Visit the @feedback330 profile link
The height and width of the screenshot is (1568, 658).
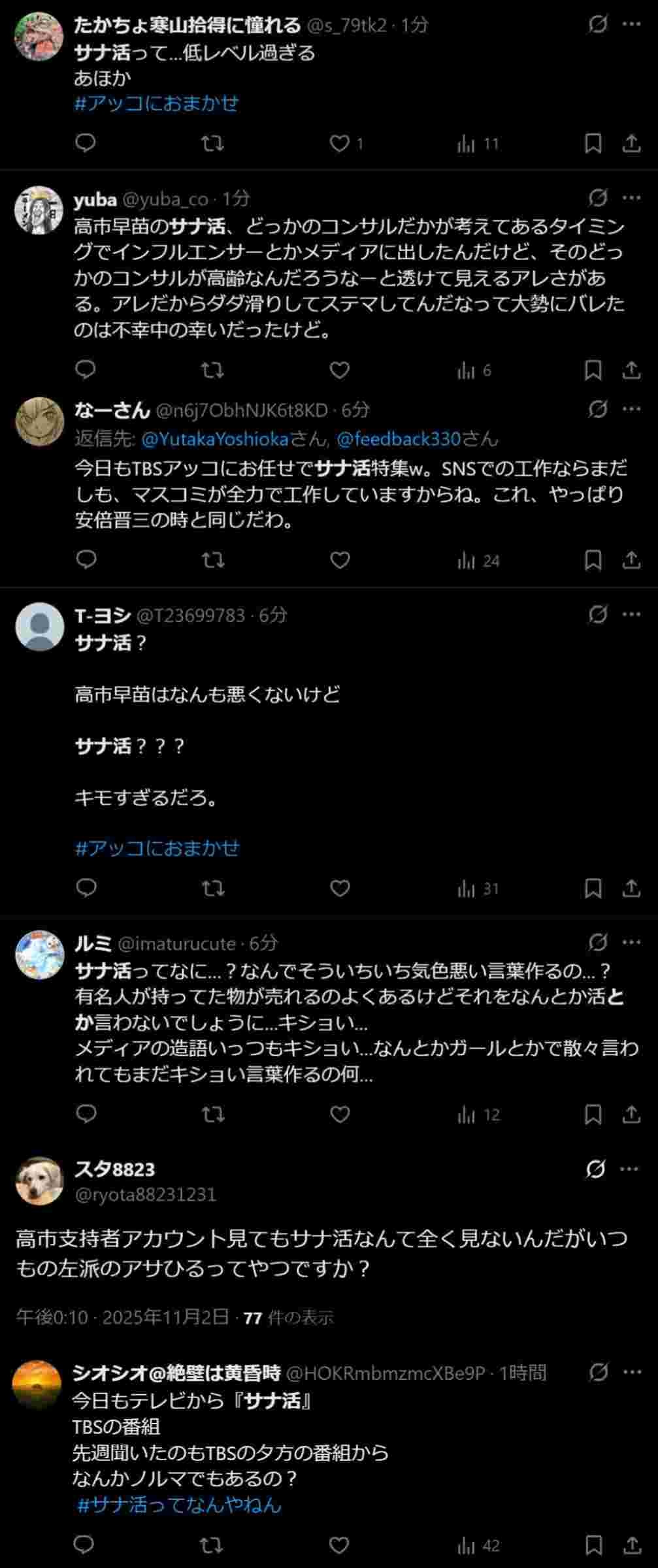point(399,438)
